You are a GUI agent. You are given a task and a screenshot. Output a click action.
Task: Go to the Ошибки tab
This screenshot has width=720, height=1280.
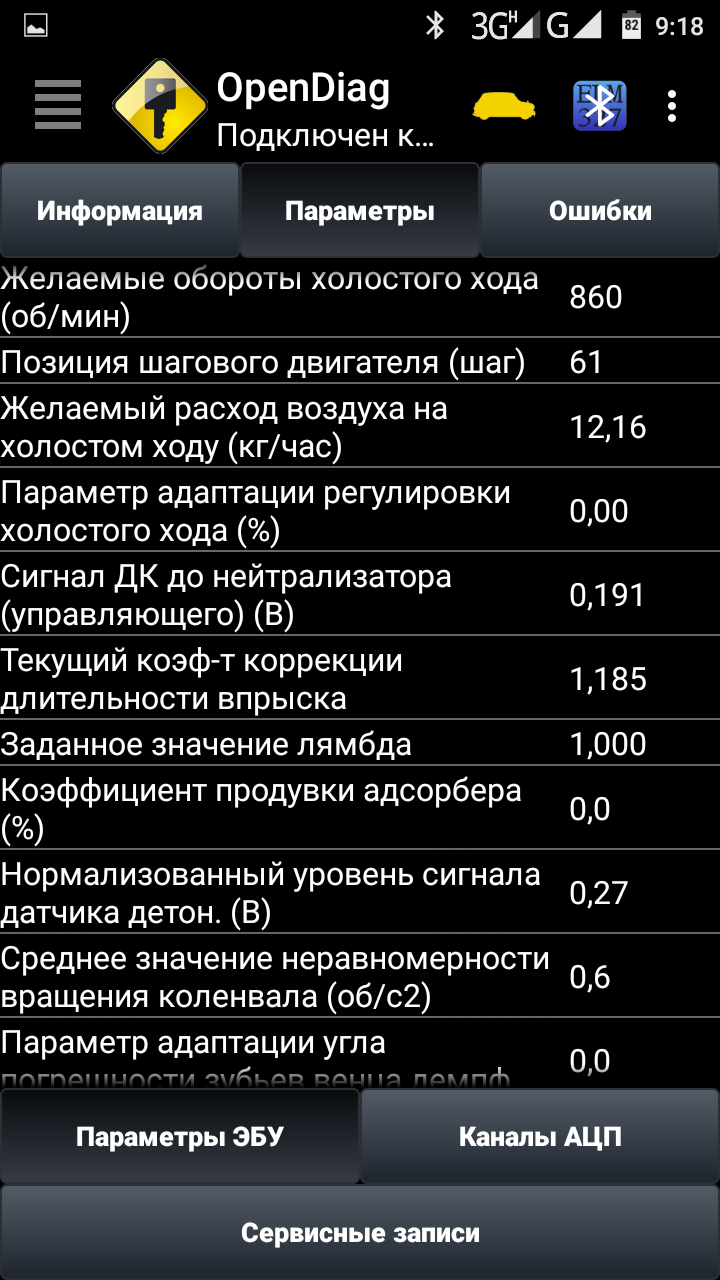[600, 211]
